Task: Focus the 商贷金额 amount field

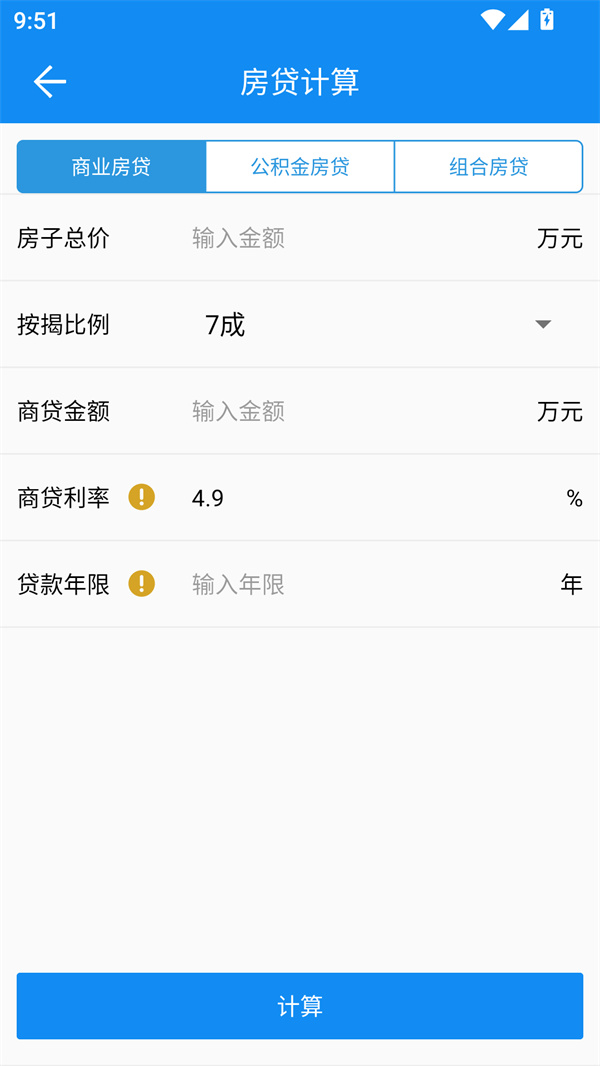Action: tap(350, 411)
